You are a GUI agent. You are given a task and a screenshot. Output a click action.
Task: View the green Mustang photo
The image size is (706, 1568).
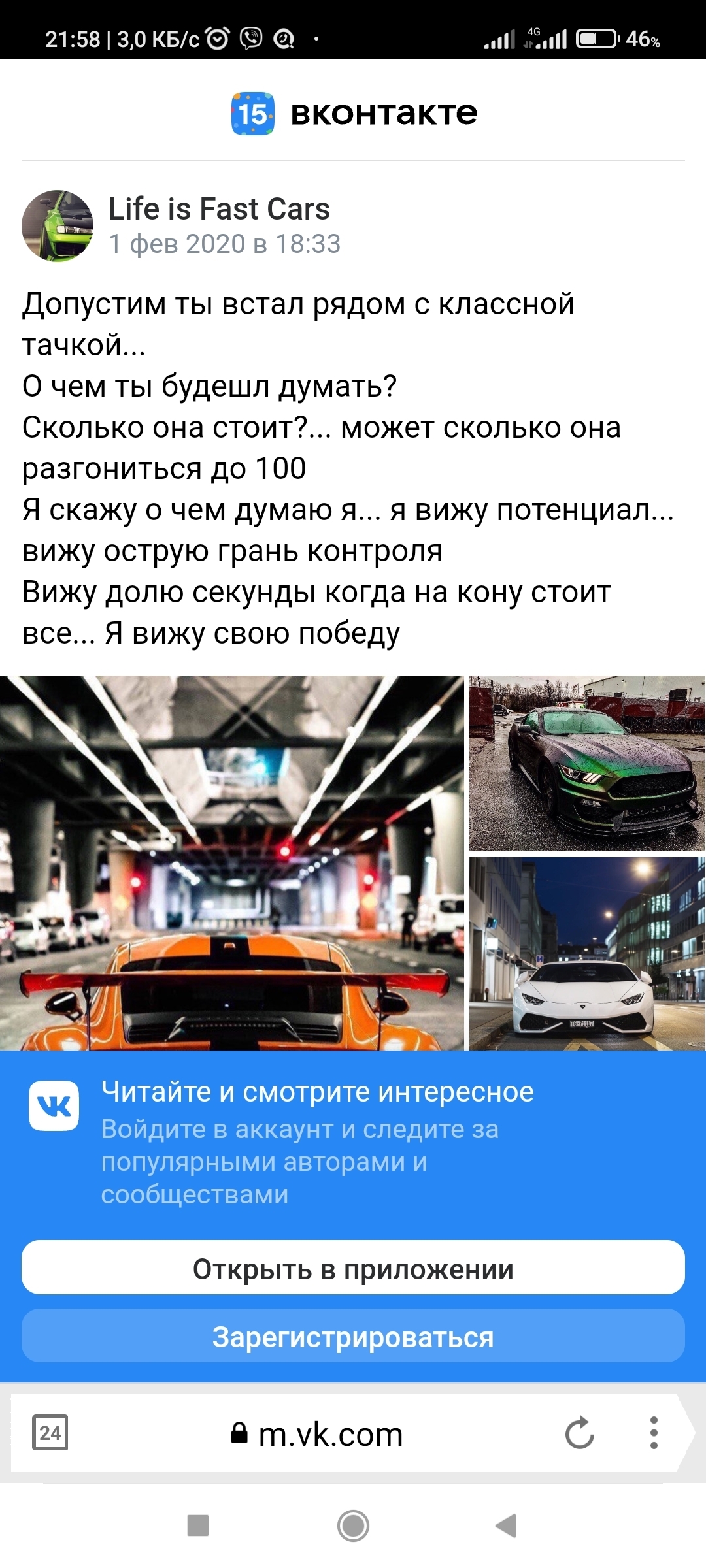point(586,763)
